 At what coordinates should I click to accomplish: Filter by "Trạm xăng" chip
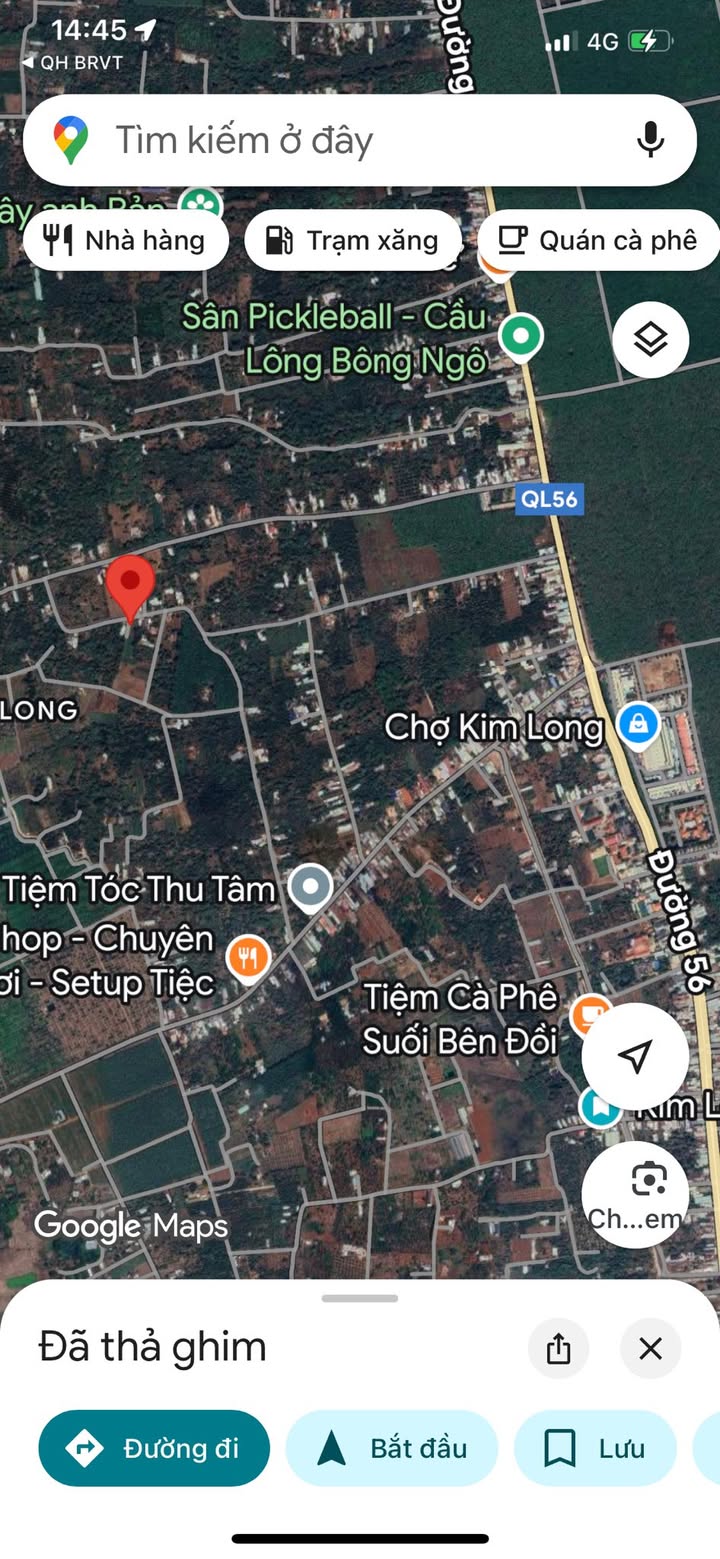(x=352, y=240)
